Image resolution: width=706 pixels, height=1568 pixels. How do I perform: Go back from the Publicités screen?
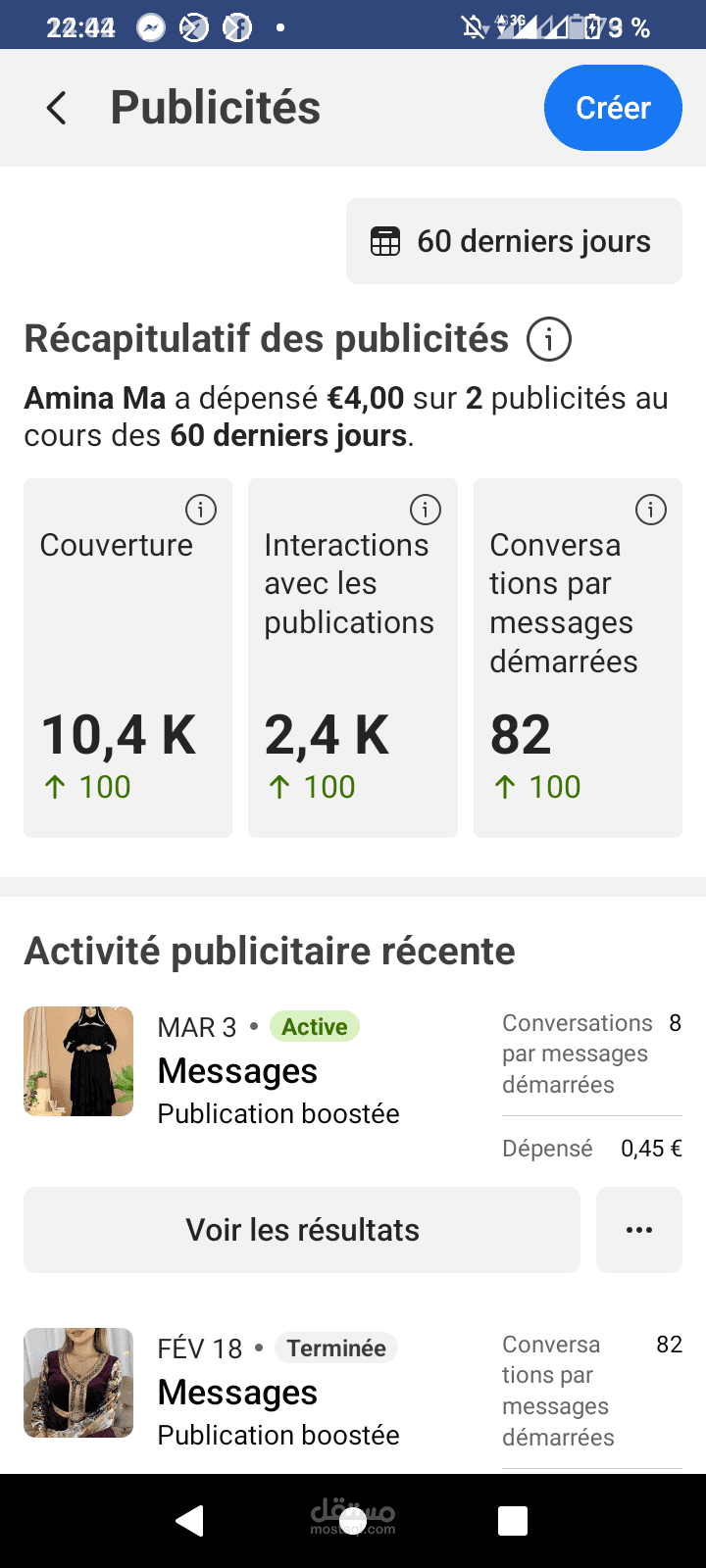pos(57,108)
